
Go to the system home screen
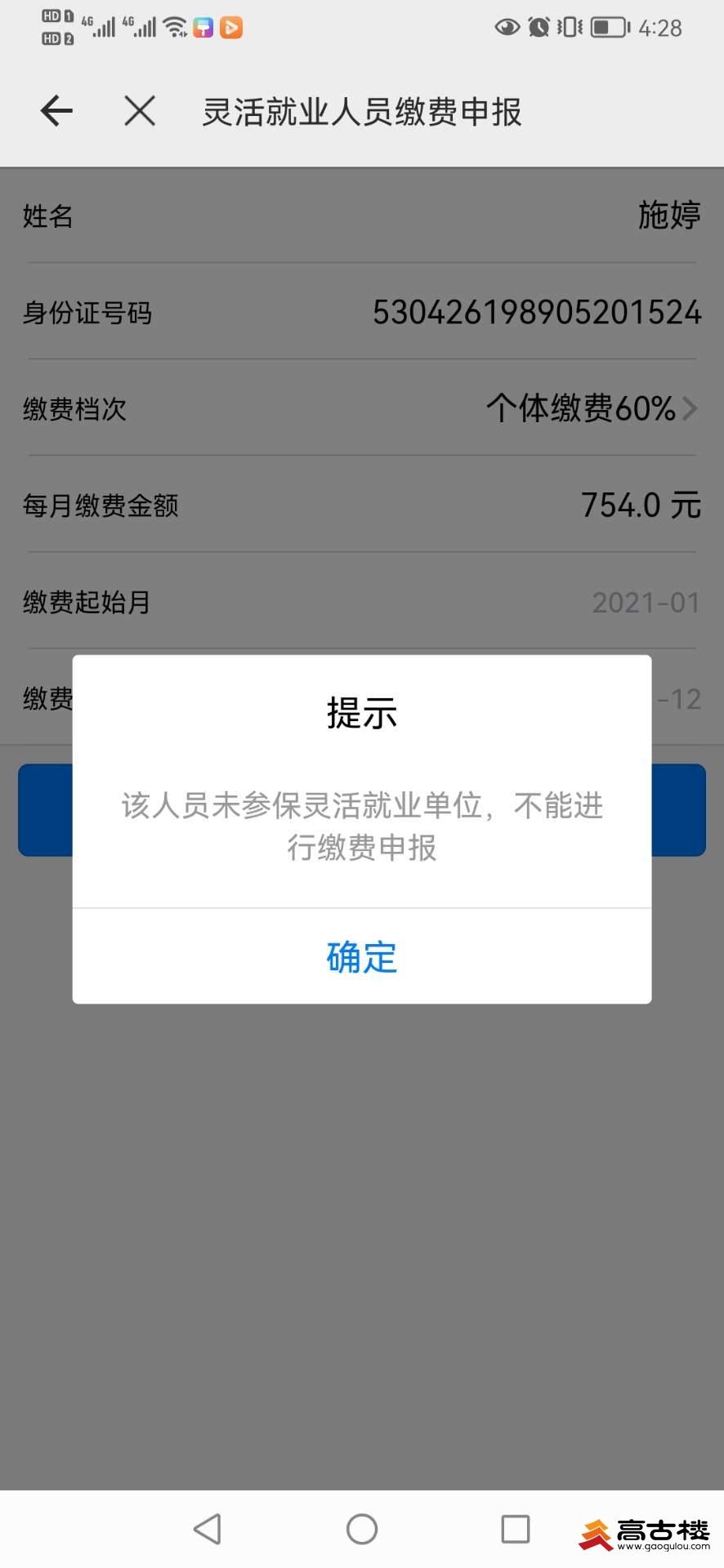(362, 1529)
